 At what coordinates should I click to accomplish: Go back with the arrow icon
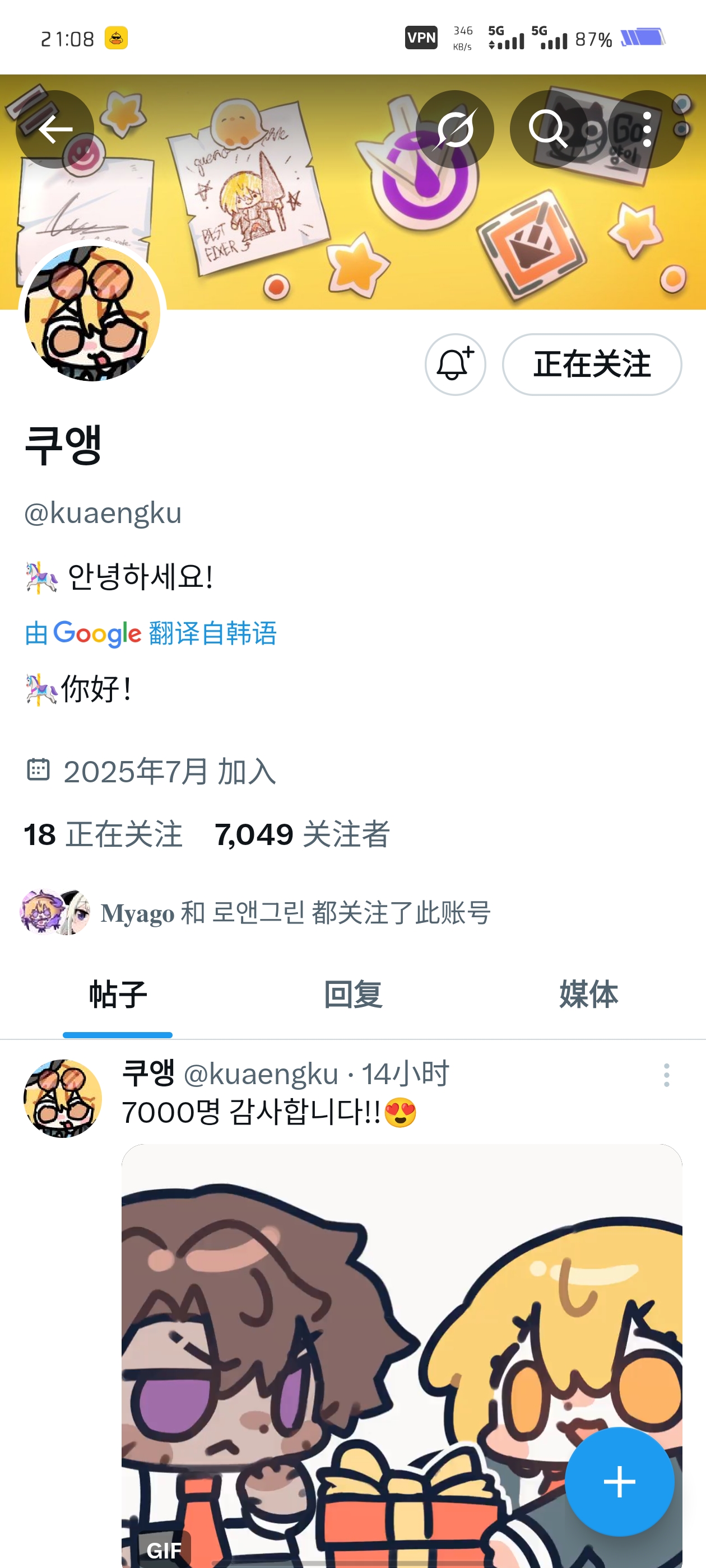click(x=55, y=129)
